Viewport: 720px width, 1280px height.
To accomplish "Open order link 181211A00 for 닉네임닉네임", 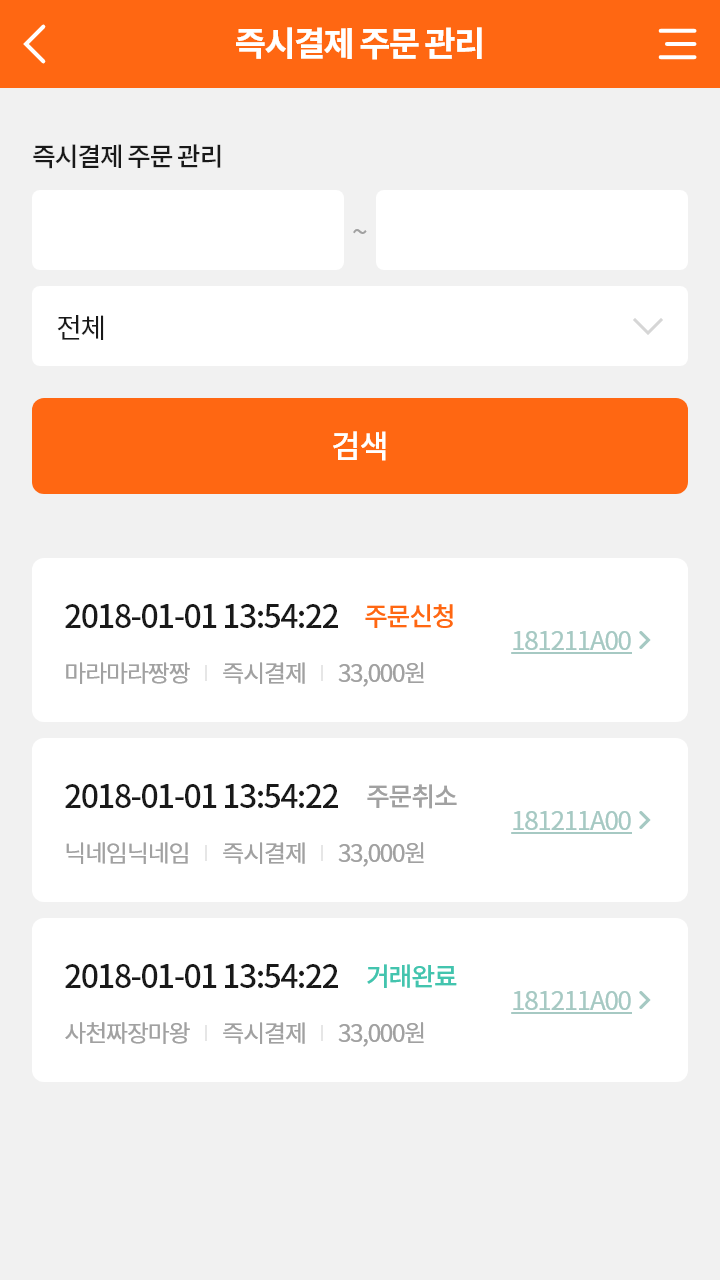I will (x=581, y=820).
